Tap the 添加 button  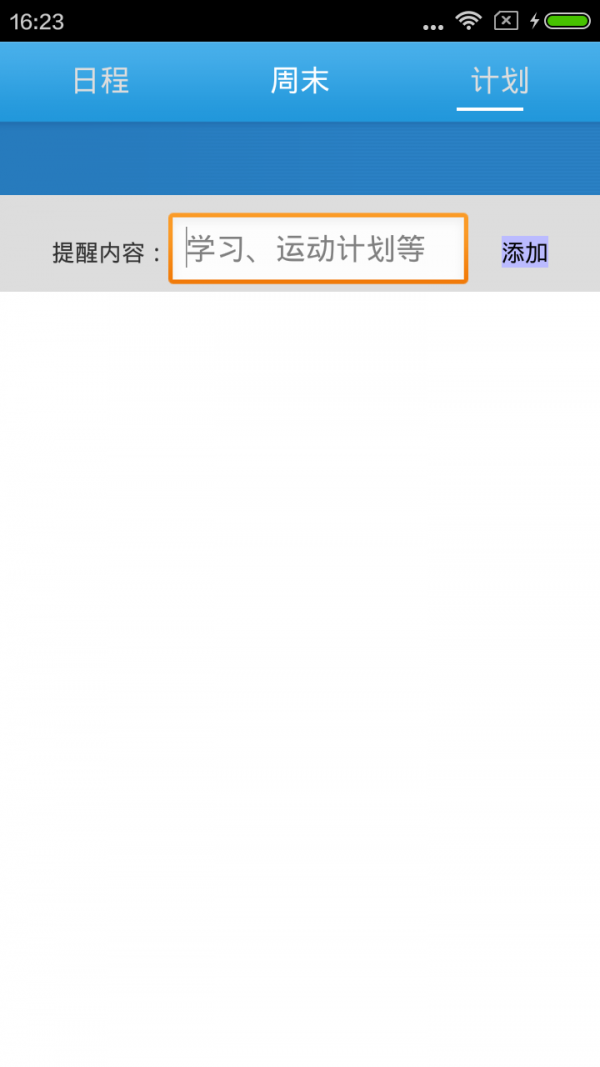click(524, 252)
